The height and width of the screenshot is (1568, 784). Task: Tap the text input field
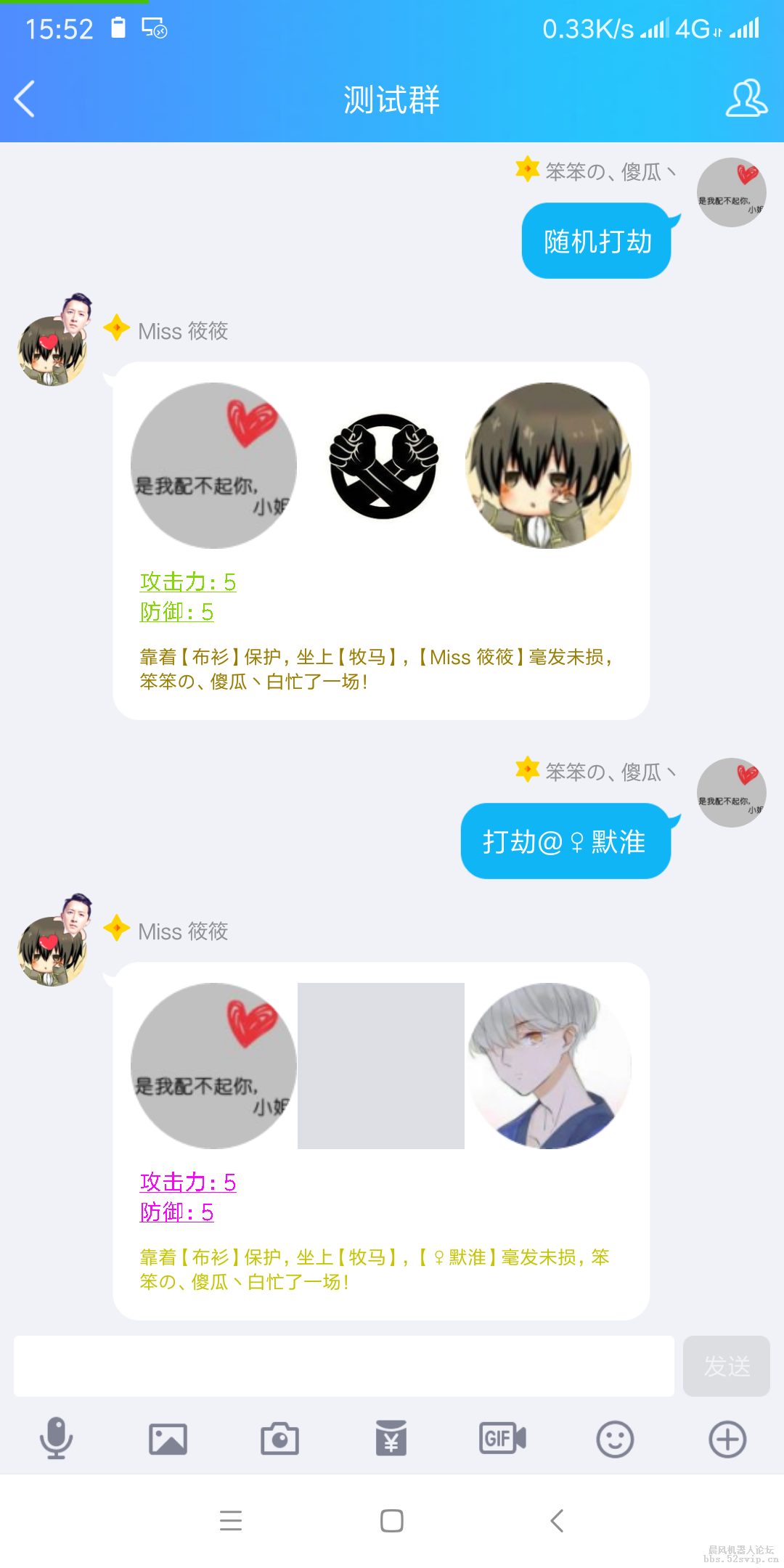pos(341,1365)
